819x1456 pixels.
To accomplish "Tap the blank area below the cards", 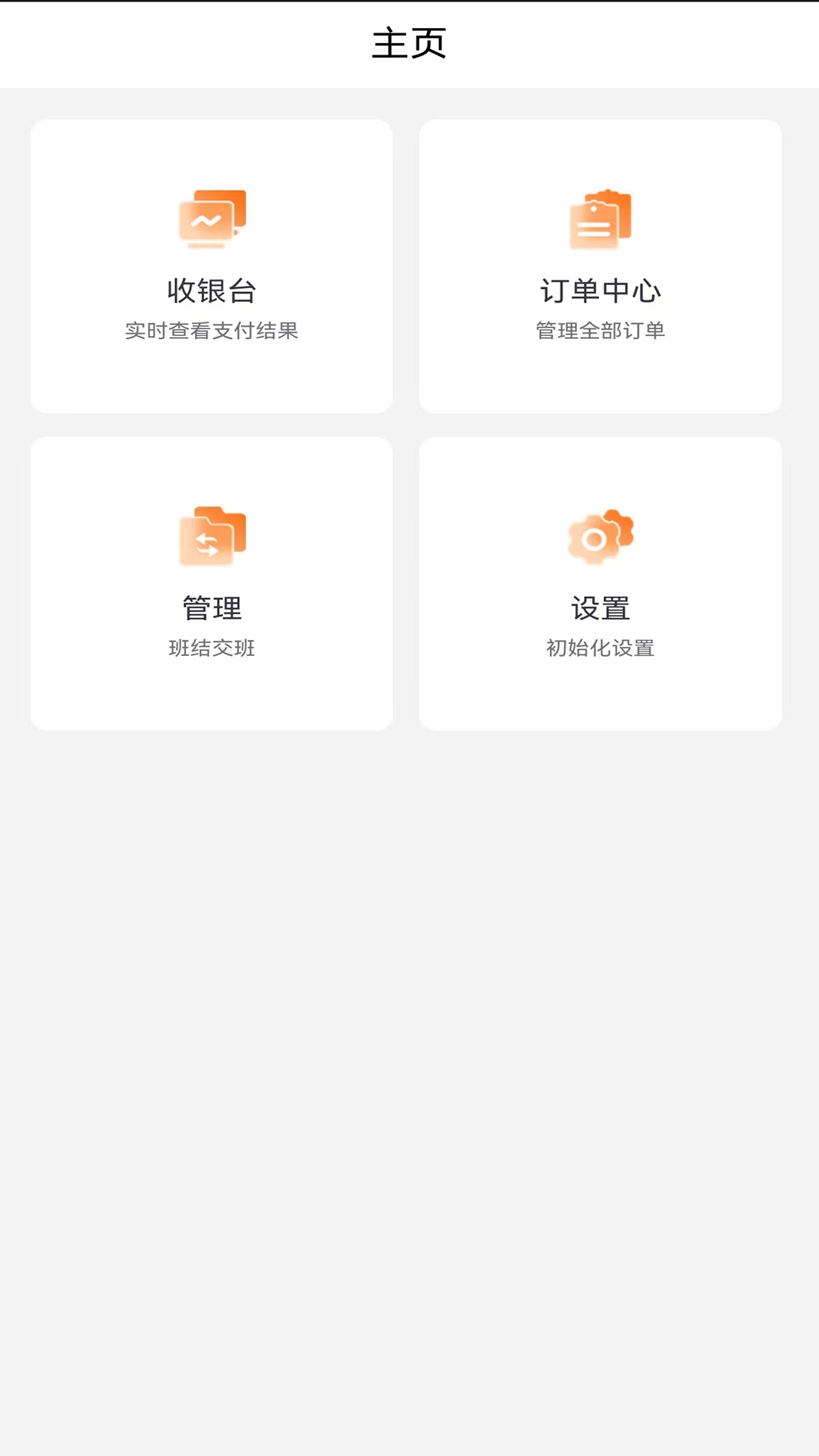I will coord(409,986).
